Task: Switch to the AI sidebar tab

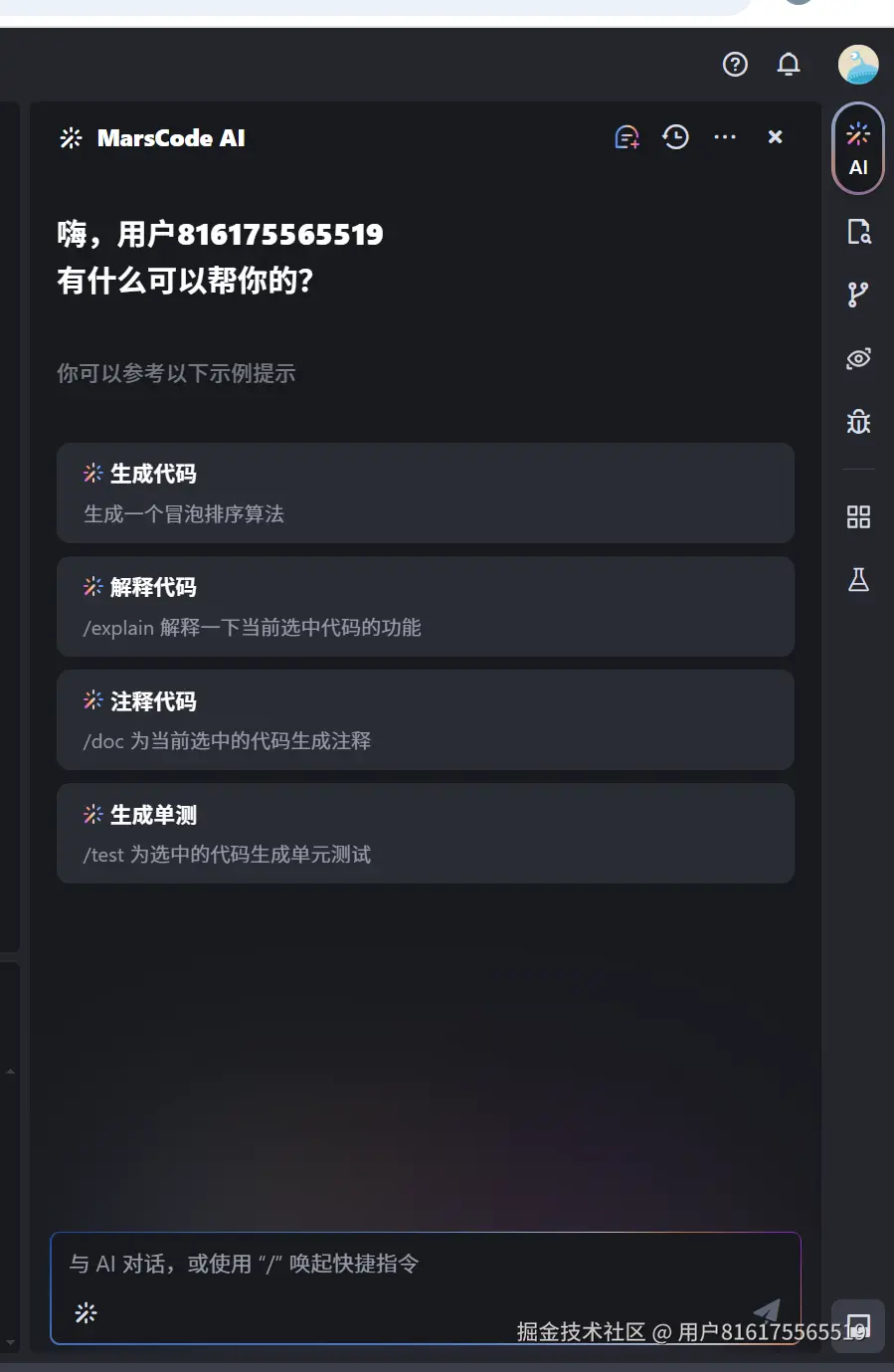Action: (x=858, y=149)
